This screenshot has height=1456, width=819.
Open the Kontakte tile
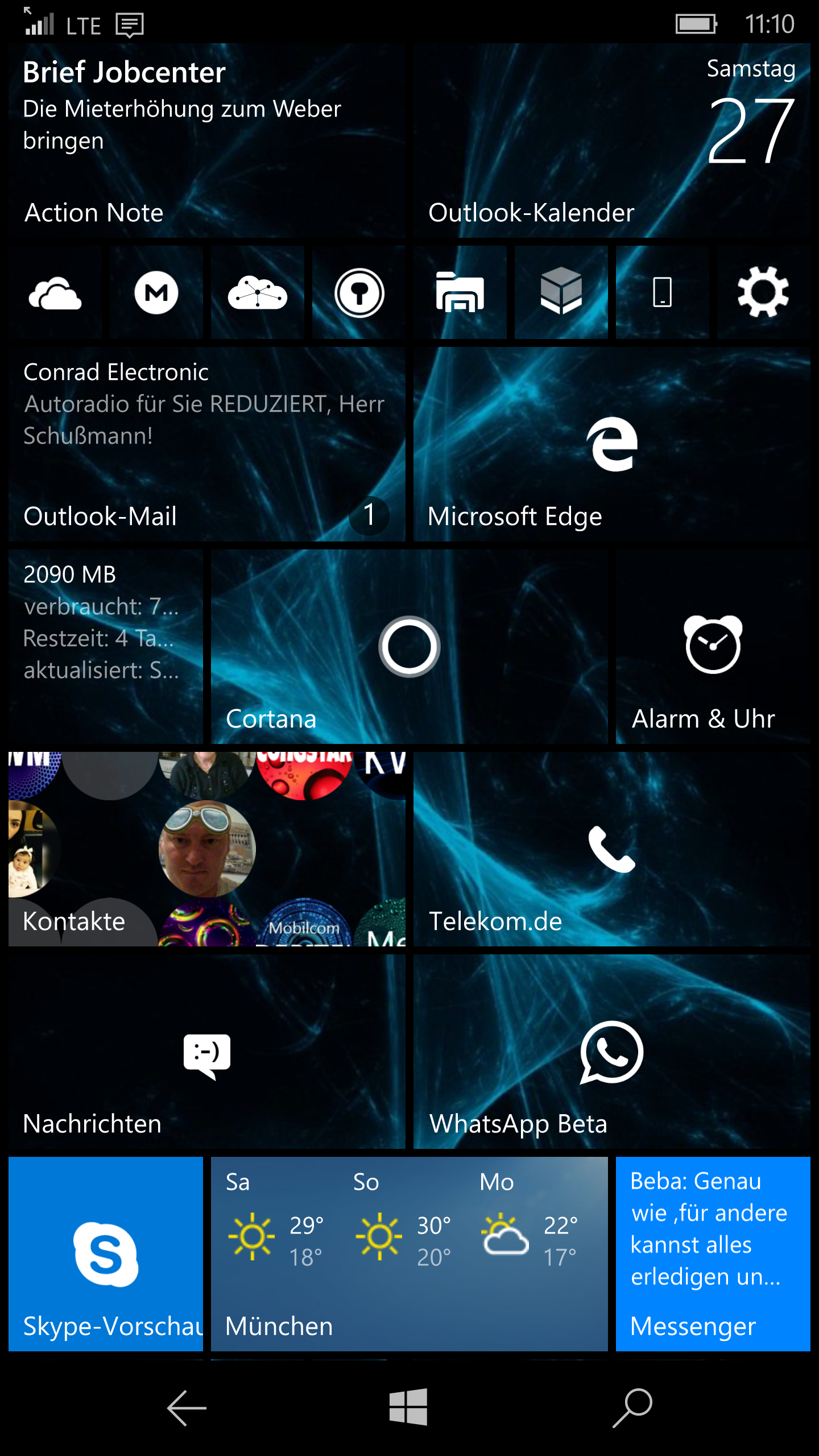pyautogui.click(x=207, y=849)
